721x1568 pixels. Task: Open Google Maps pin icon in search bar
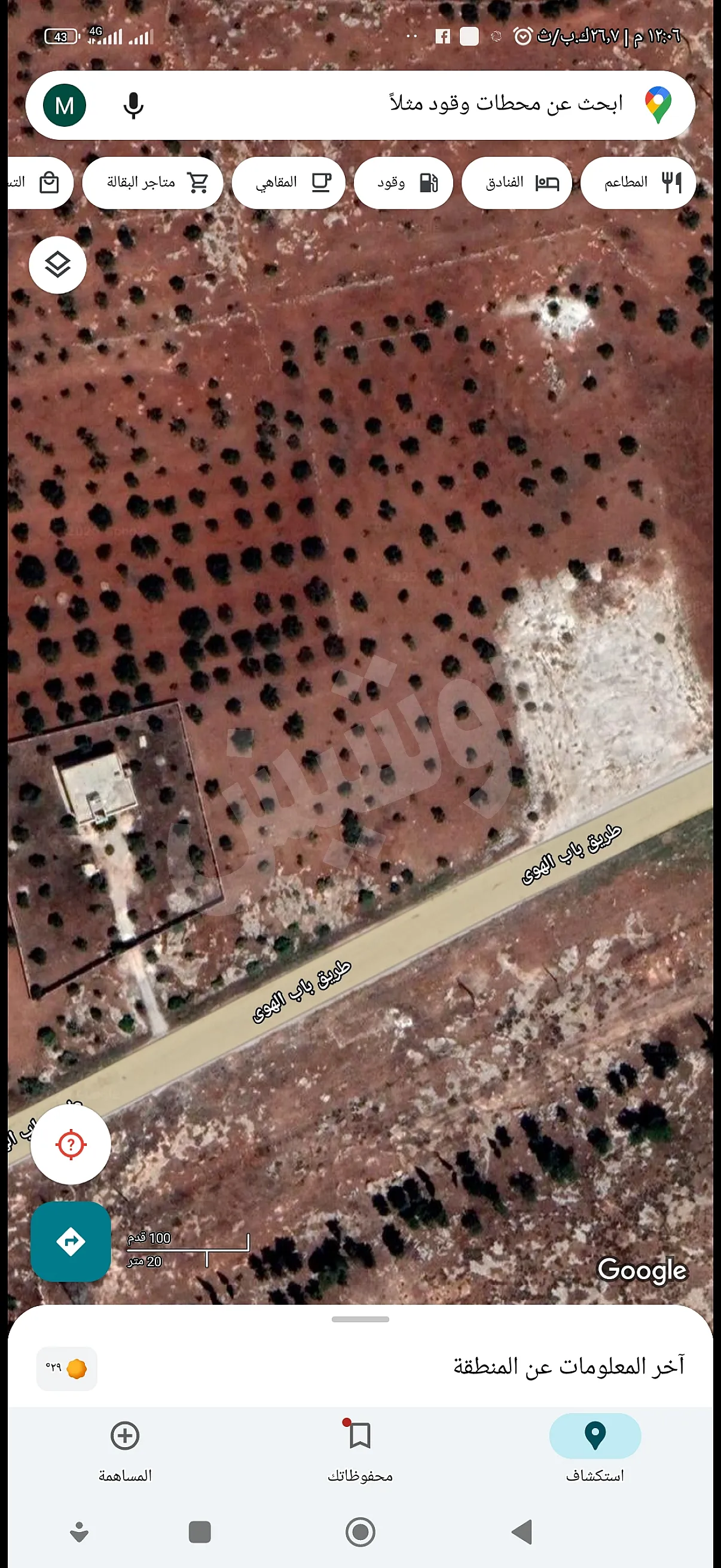click(658, 102)
